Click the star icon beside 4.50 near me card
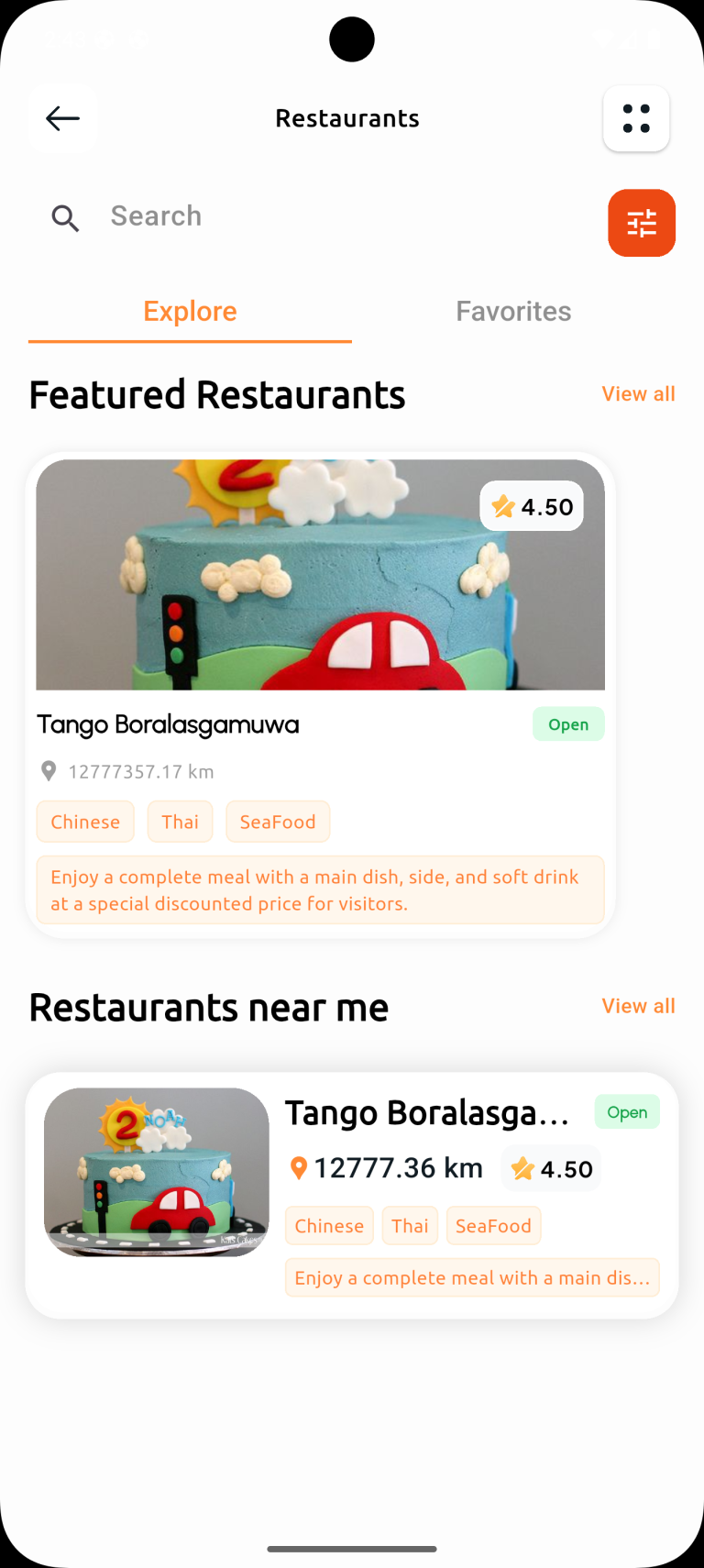This screenshot has width=704, height=1568. point(522,1168)
